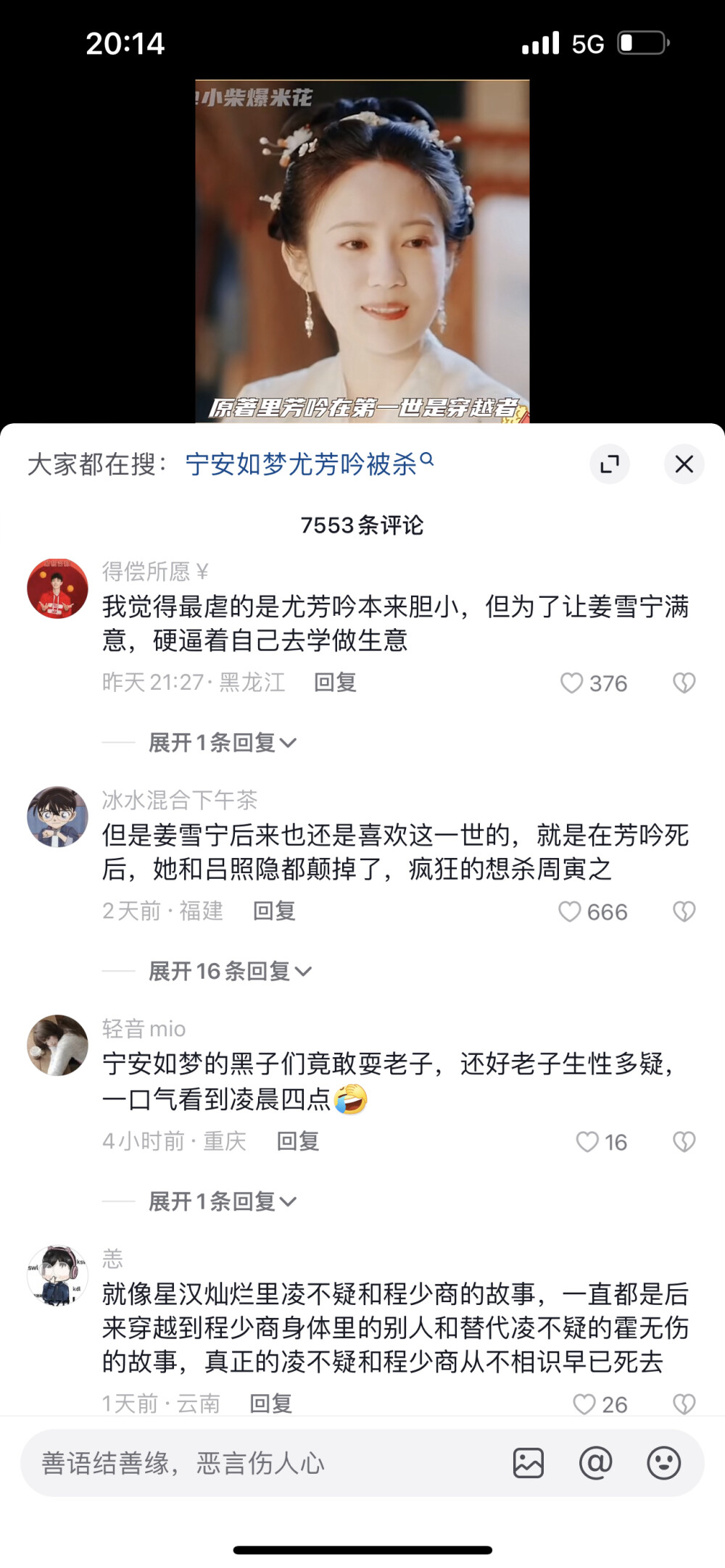The height and width of the screenshot is (1568, 725).
Task: Tap the dislike icon on 得偿所愿's comment
Action: tap(684, 683)
